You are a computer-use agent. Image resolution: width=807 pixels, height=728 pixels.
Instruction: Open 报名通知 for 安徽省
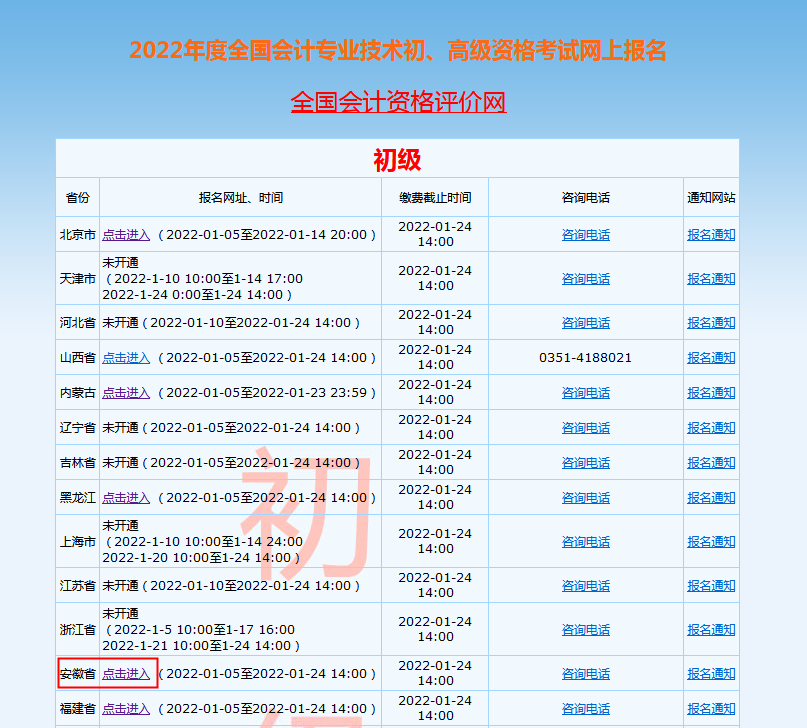[711, 674]
